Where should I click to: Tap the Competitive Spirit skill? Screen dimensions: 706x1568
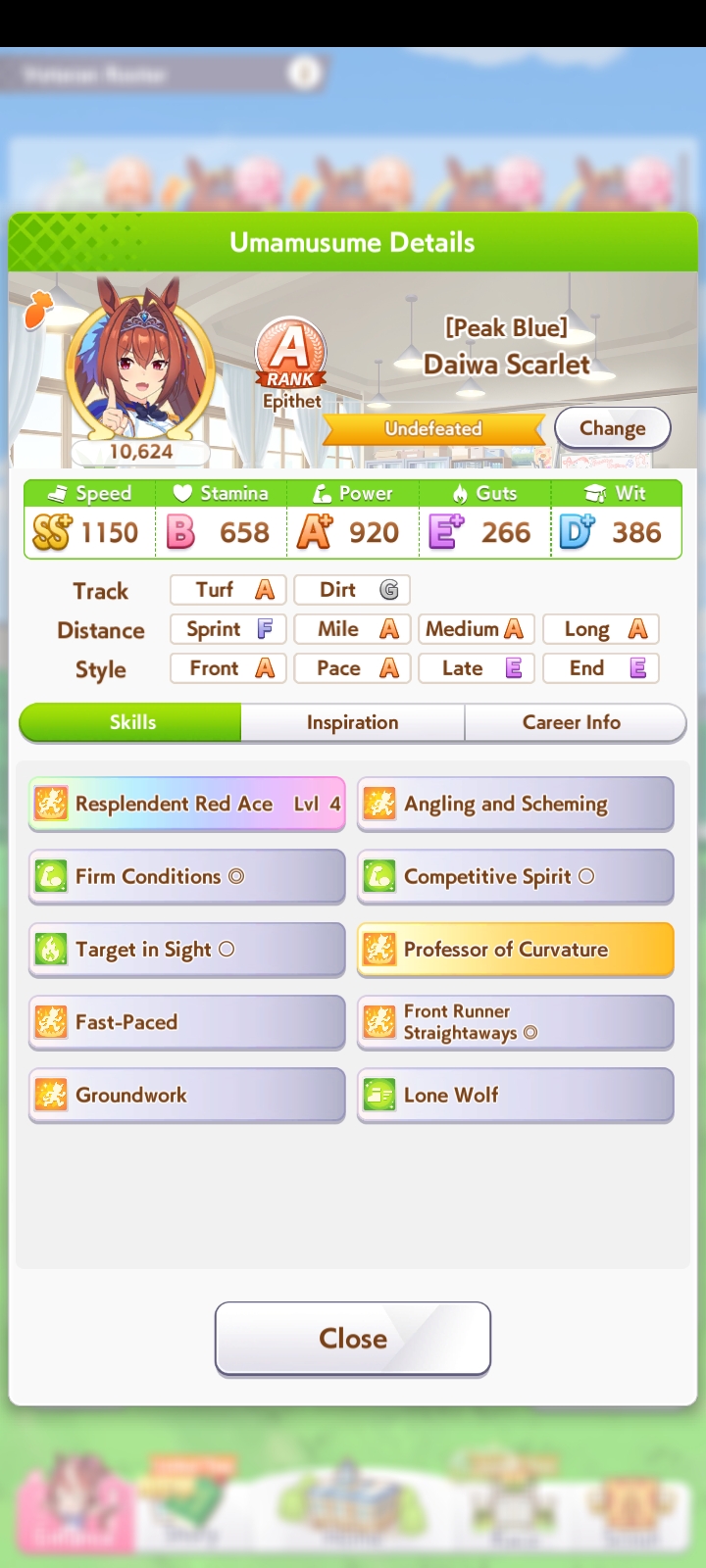(x=515, y=876)
